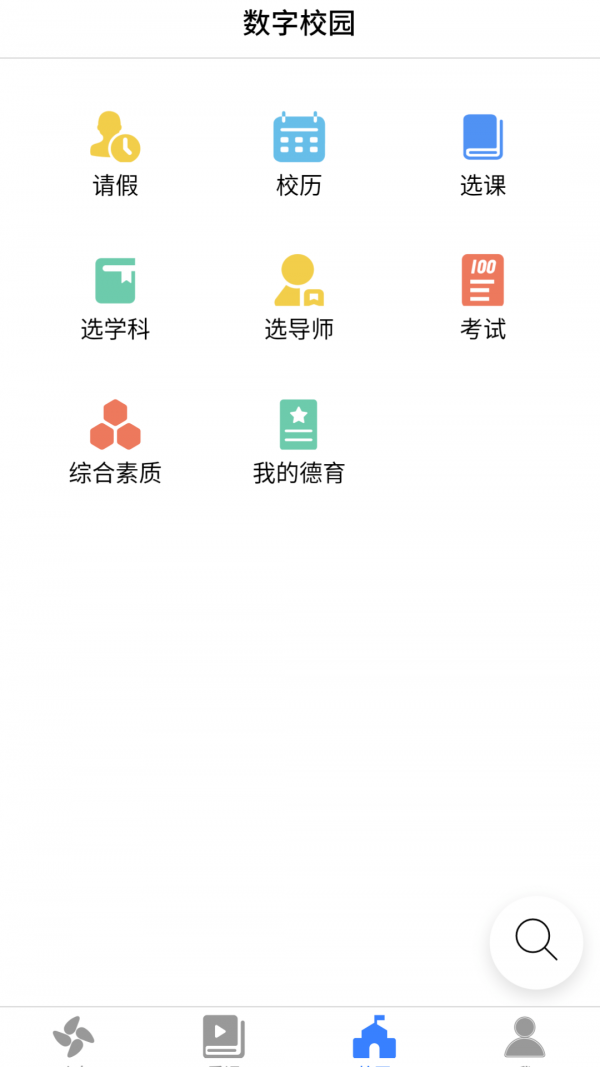Open 选导师 mentor selection

299,298
